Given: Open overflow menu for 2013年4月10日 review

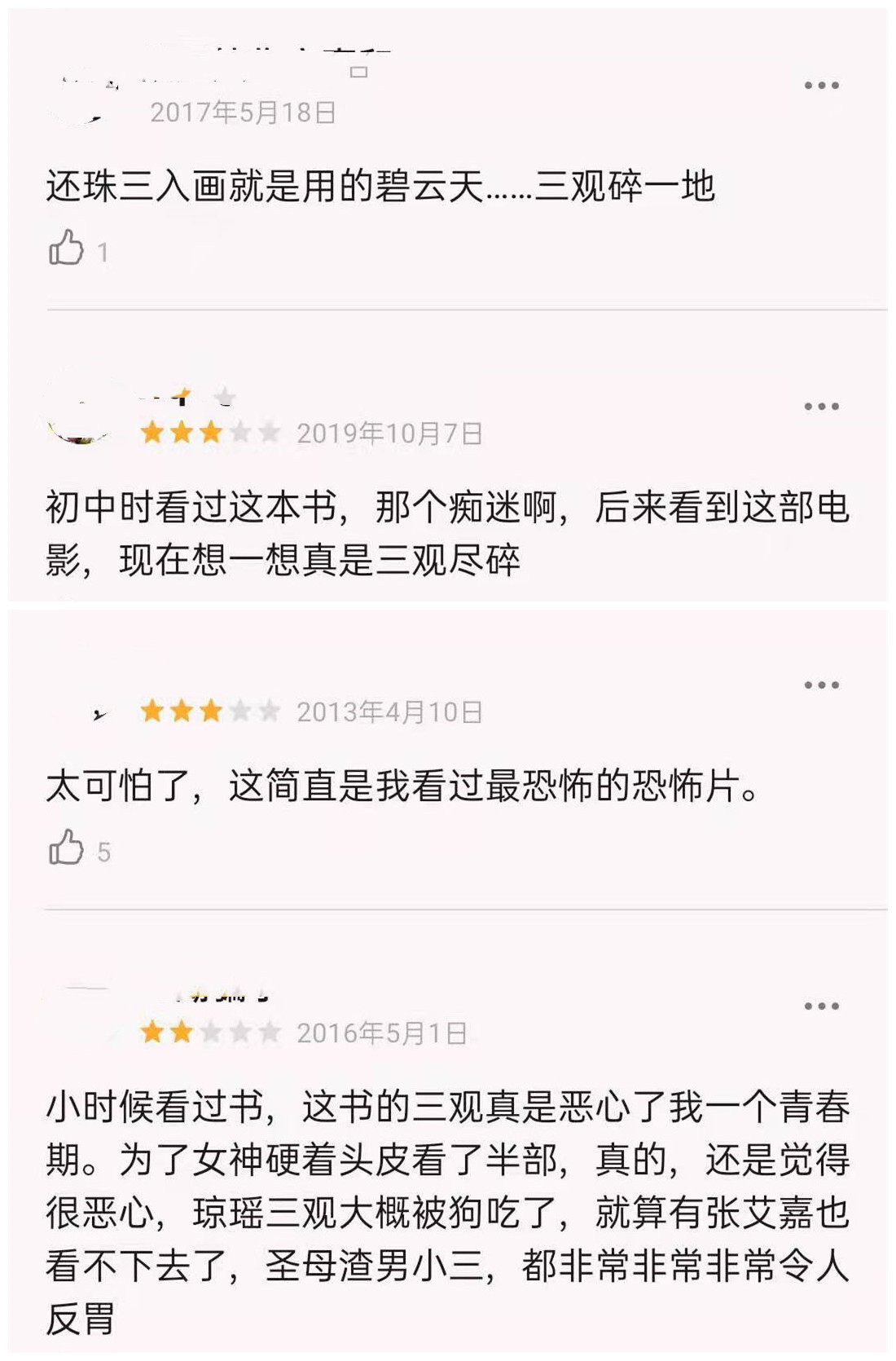Looking at the screenshot, I should [x=821, y=685].
